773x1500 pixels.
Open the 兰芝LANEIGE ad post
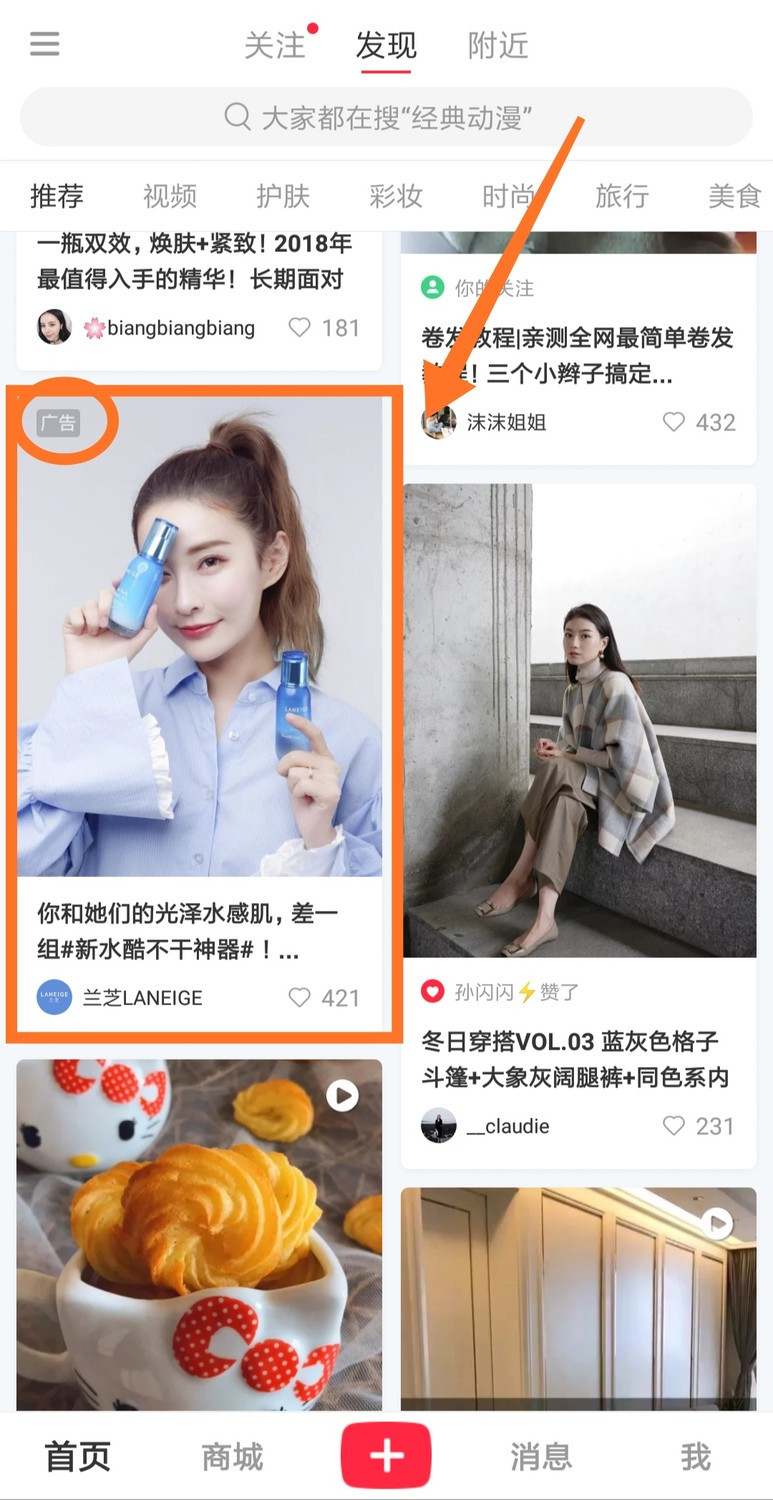(x=199, y=640)
